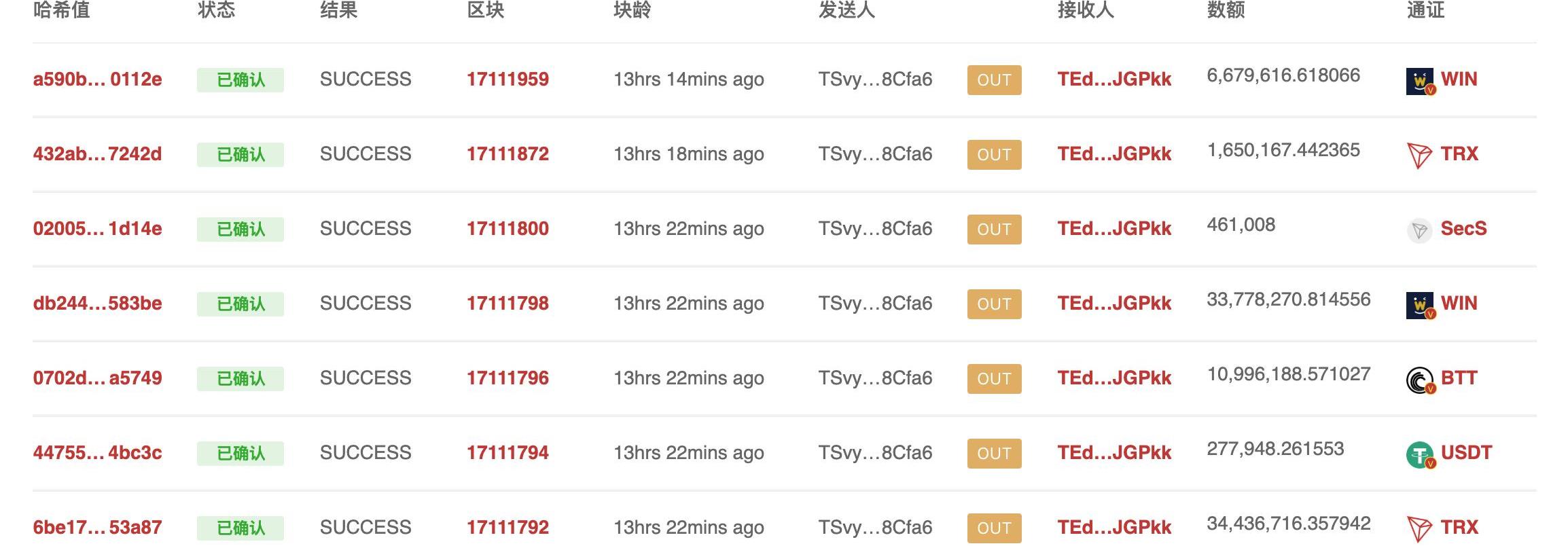Screen dimensions: 1568x546
Task: Open receiver TEd…JGPkk in the 461,008 row
Action: coord(1114,229)
